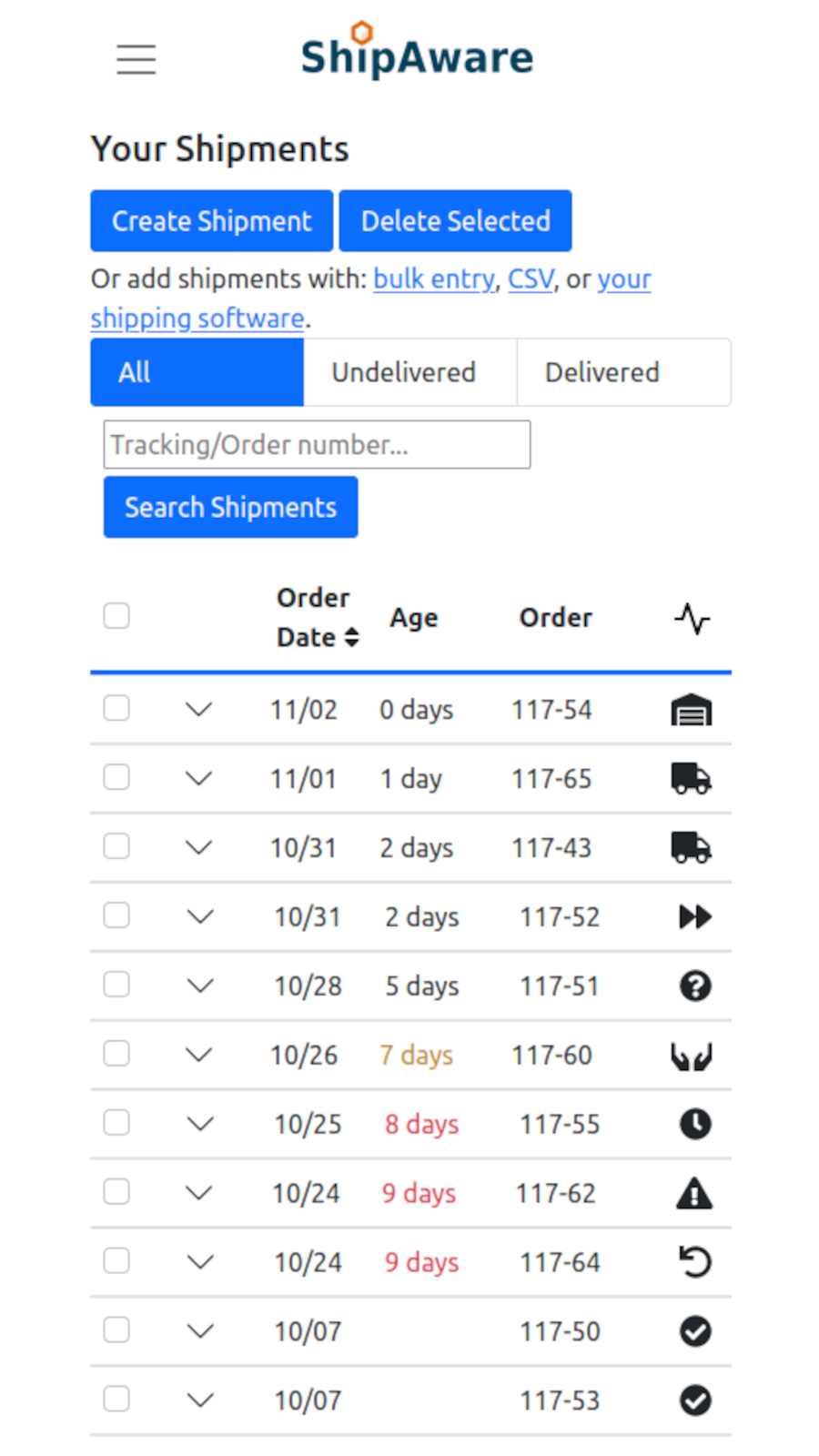Viewport: 819px width, 1456px height.
Task: Select the checkbox next to order 117-62
Action: tap(116, 1191)
